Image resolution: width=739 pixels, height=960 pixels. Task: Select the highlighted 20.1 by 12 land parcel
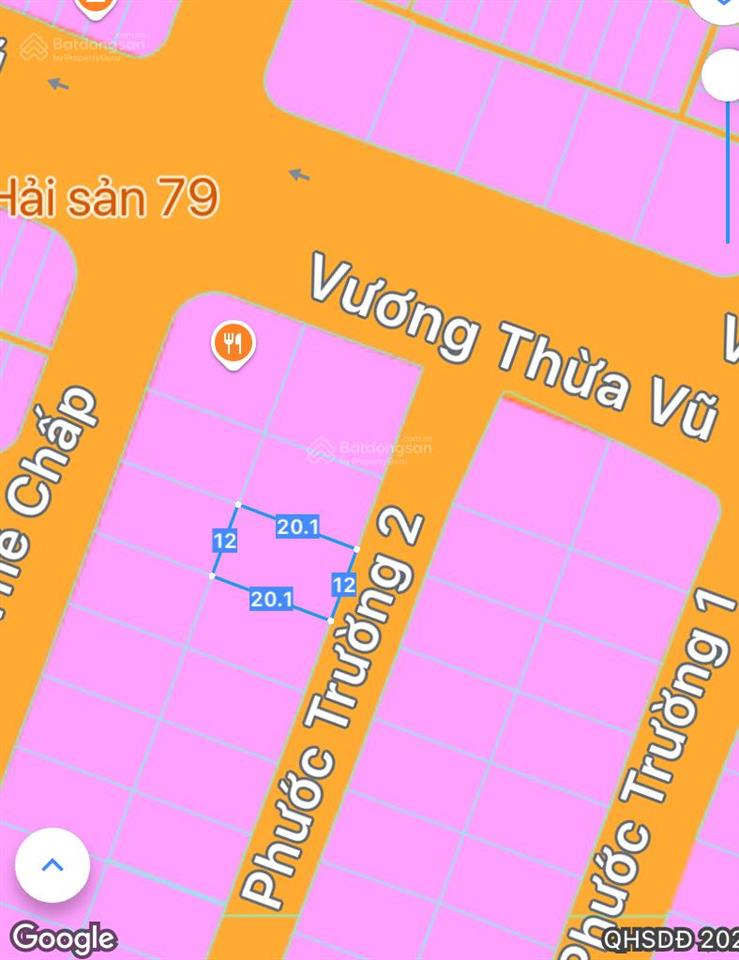coord(285,562)
